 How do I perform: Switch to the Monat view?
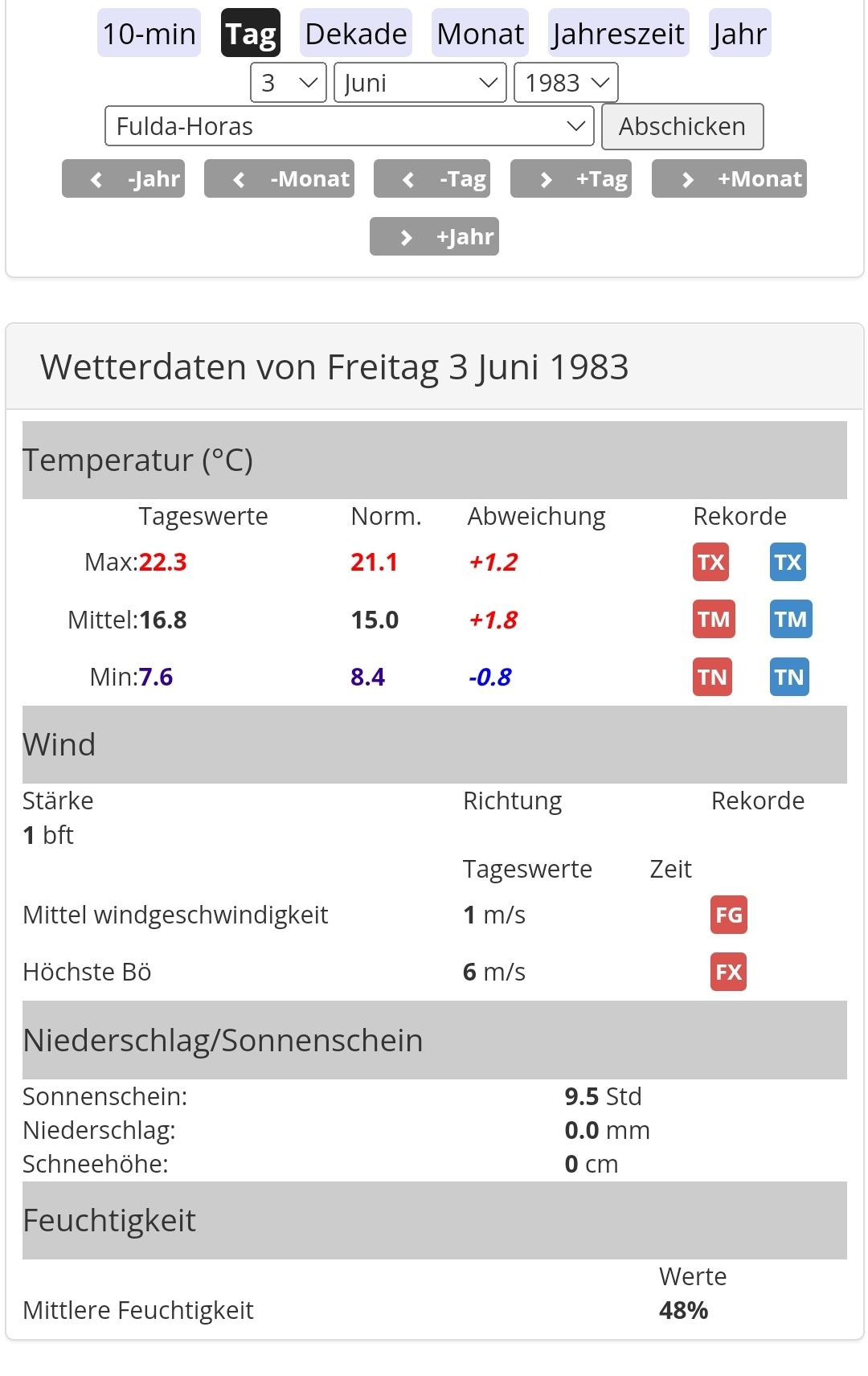[480, 34]
